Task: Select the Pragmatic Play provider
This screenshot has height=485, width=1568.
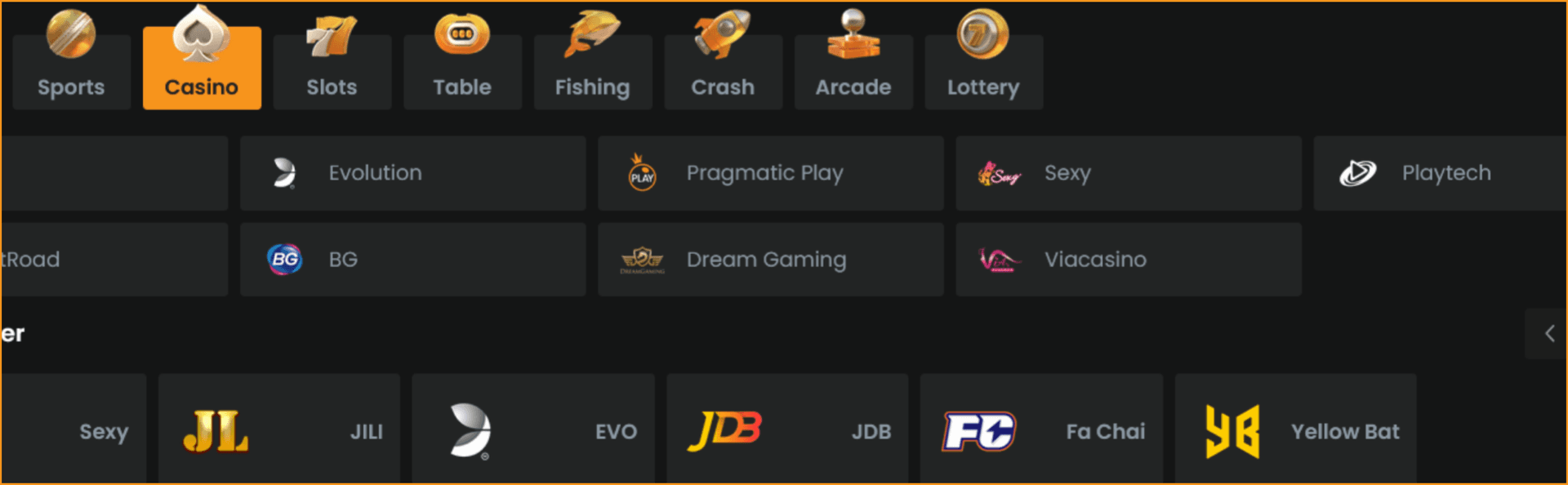Action: pos(770,173)
